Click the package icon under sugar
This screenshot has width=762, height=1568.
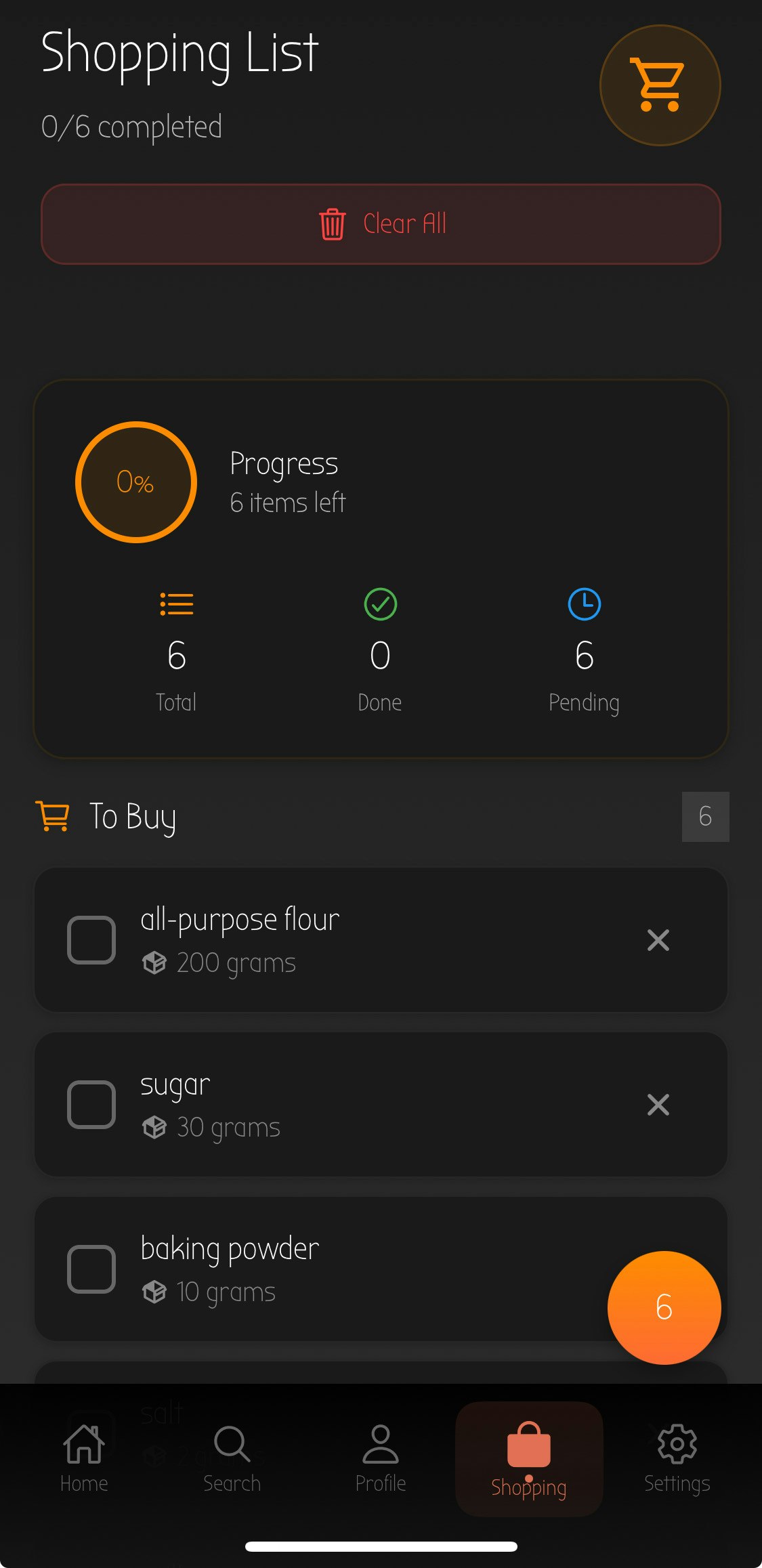[154, 1126]
